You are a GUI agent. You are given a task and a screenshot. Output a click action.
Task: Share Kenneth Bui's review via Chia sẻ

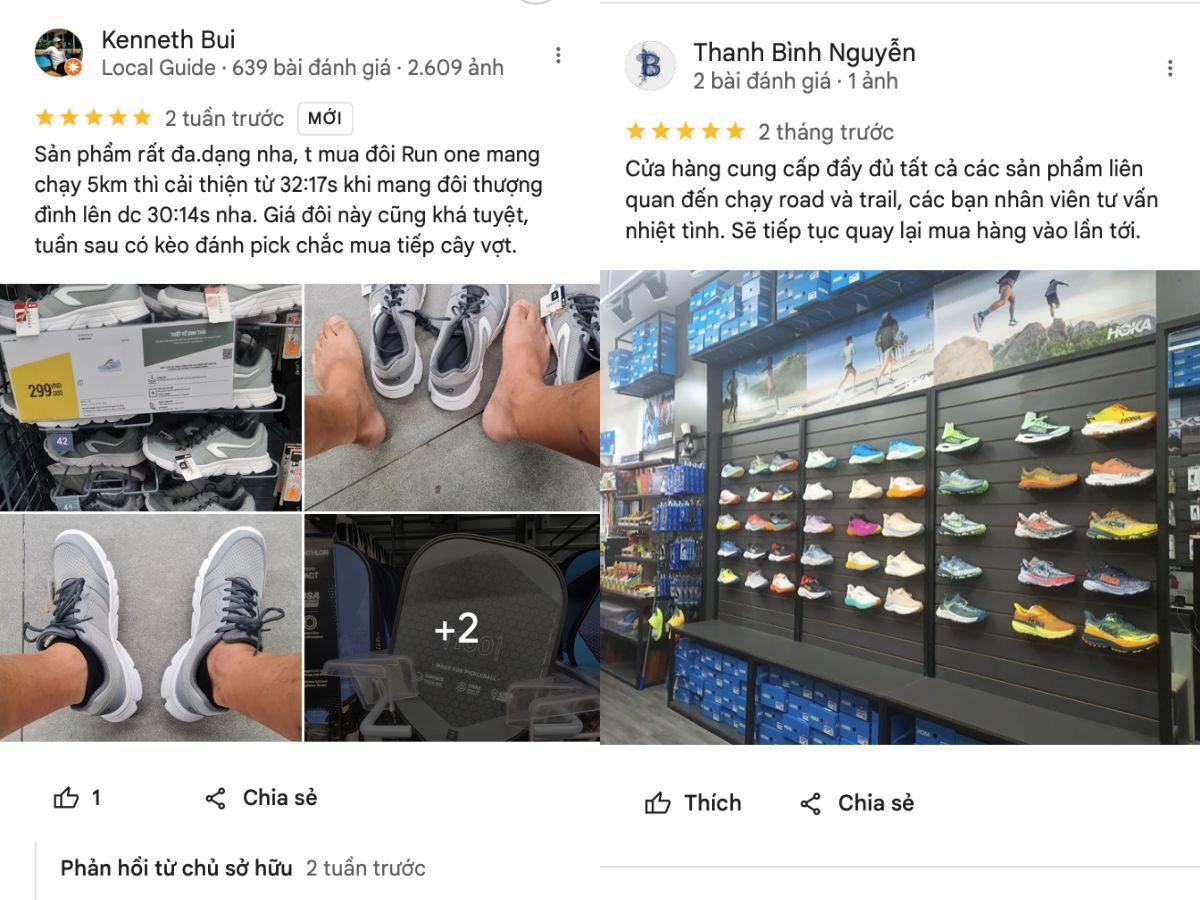[262, 798]
